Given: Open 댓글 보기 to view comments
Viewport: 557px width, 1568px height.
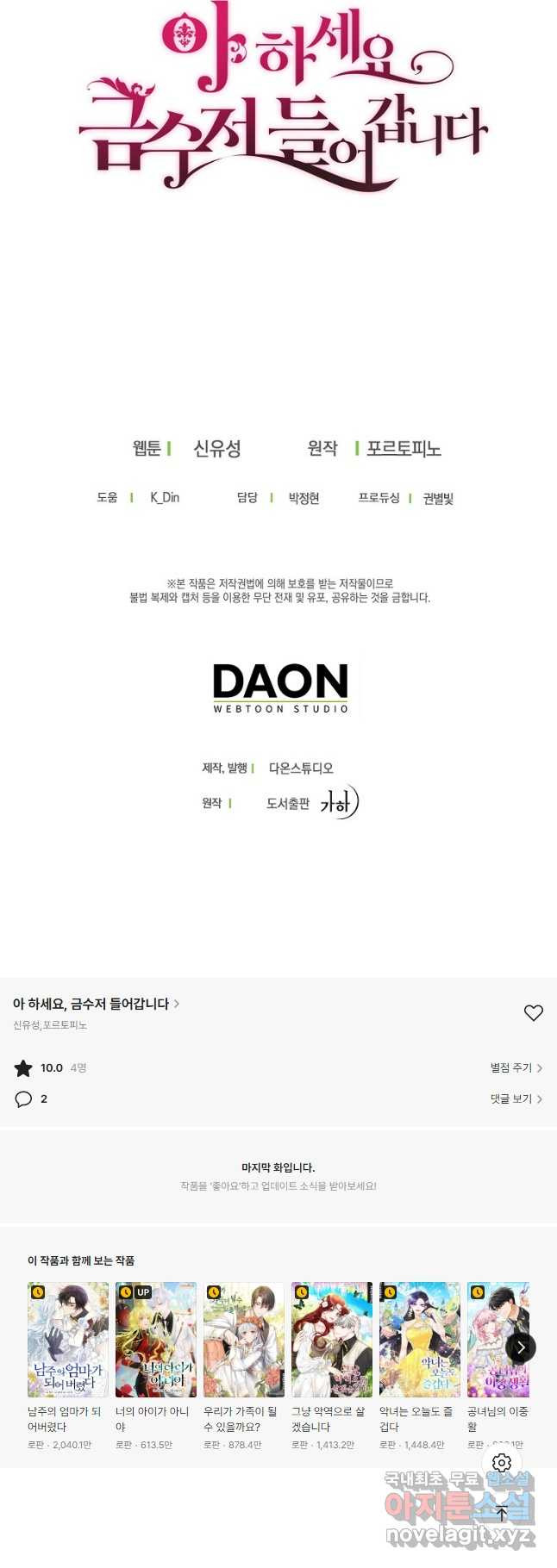Looking at the screenshot, I should [516, 1098].
